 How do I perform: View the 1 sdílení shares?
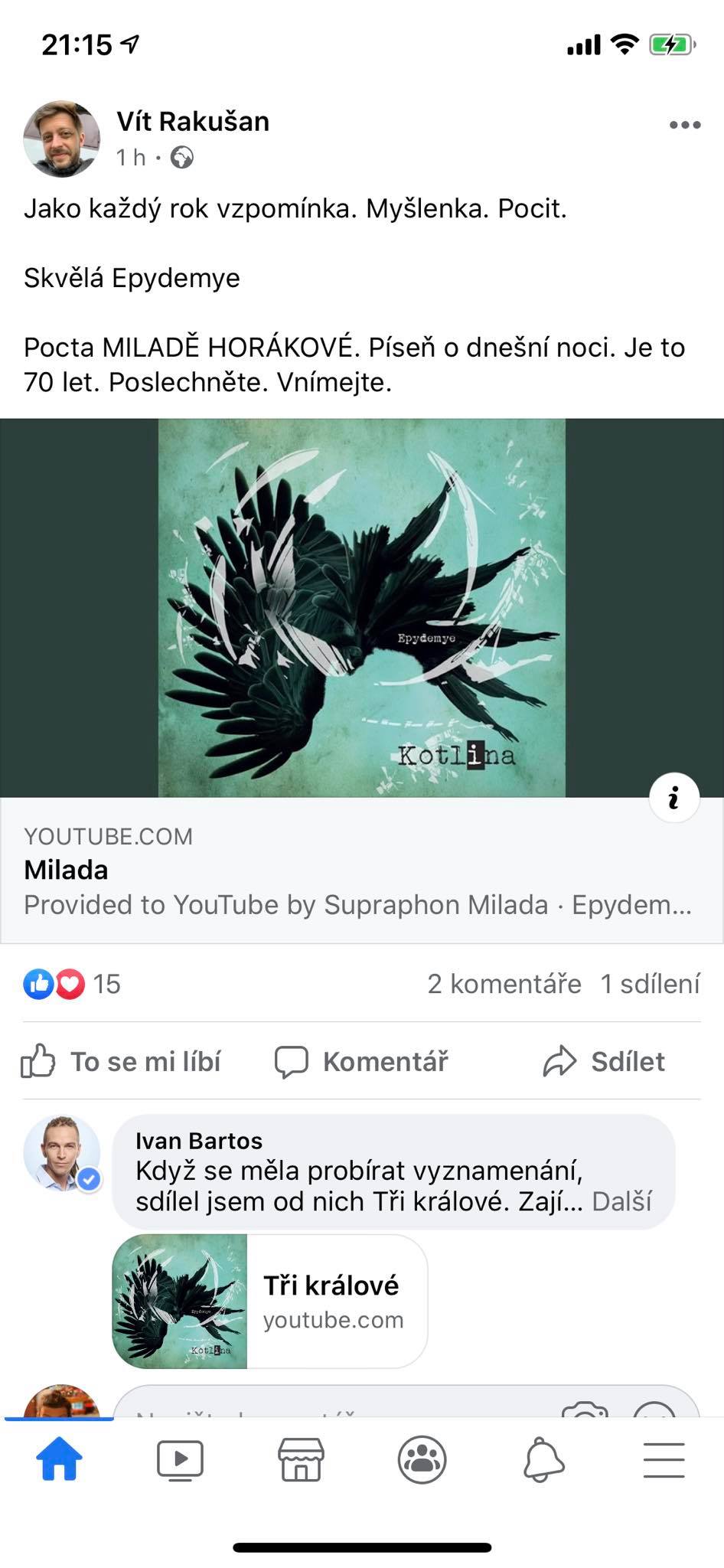[x=650, y=984]
